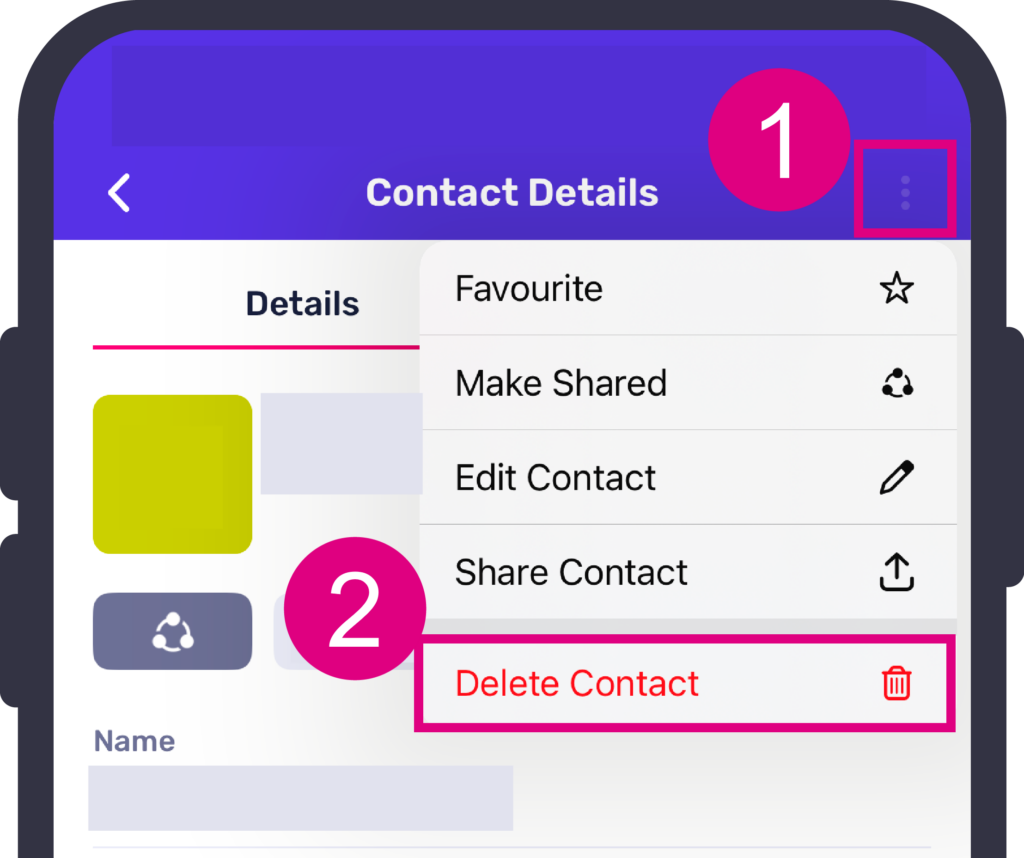The height and width of the screenshot is (858, 1024).
Task: Tap the three-dot overflow menu
Action: tap(905, 192)
